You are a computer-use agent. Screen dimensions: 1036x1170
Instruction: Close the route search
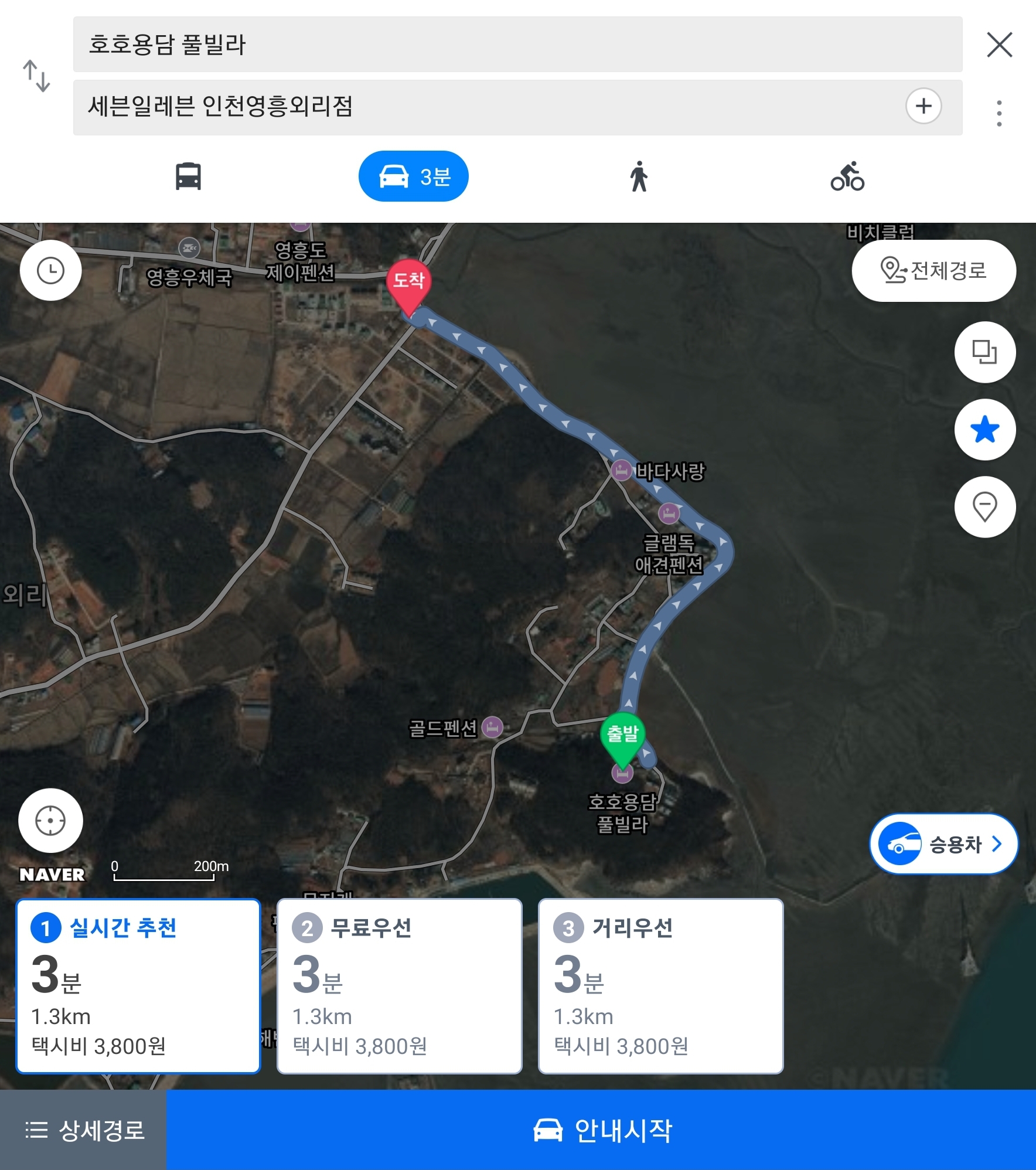tap(999, 45)
